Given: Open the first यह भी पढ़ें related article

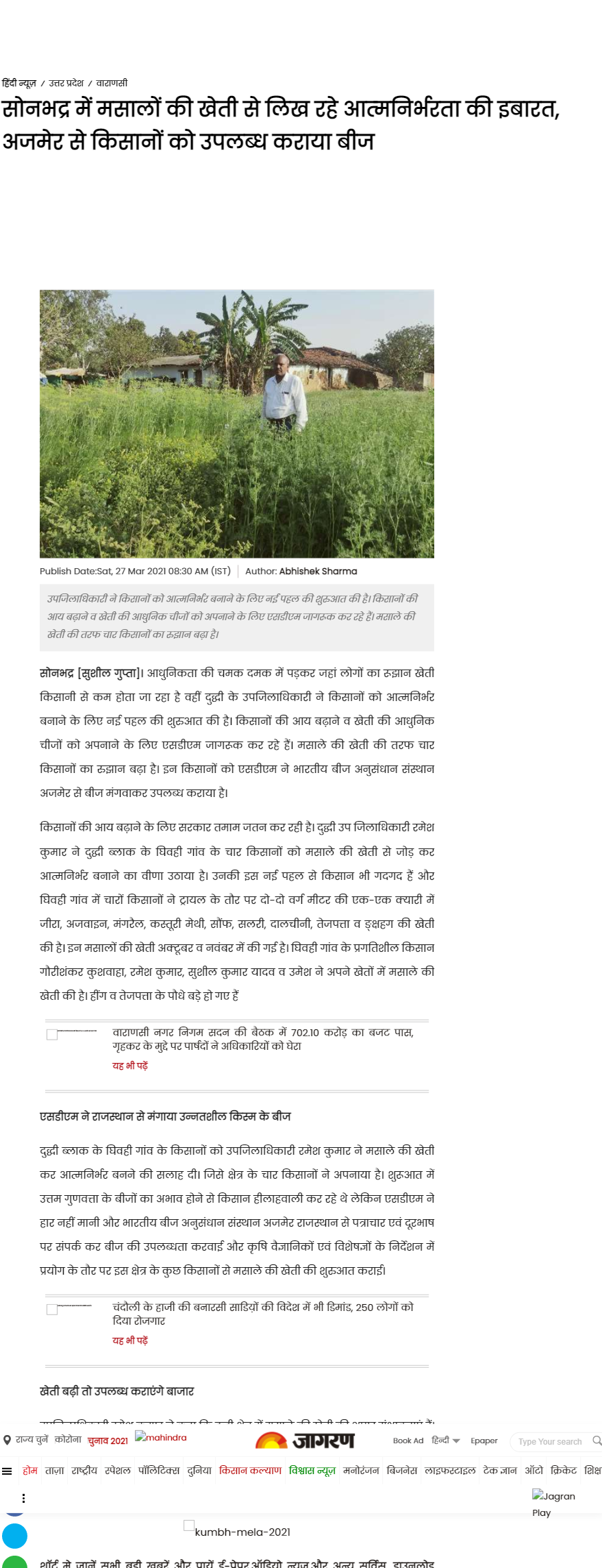Looking at the screenshot, I should (266, 1034).
